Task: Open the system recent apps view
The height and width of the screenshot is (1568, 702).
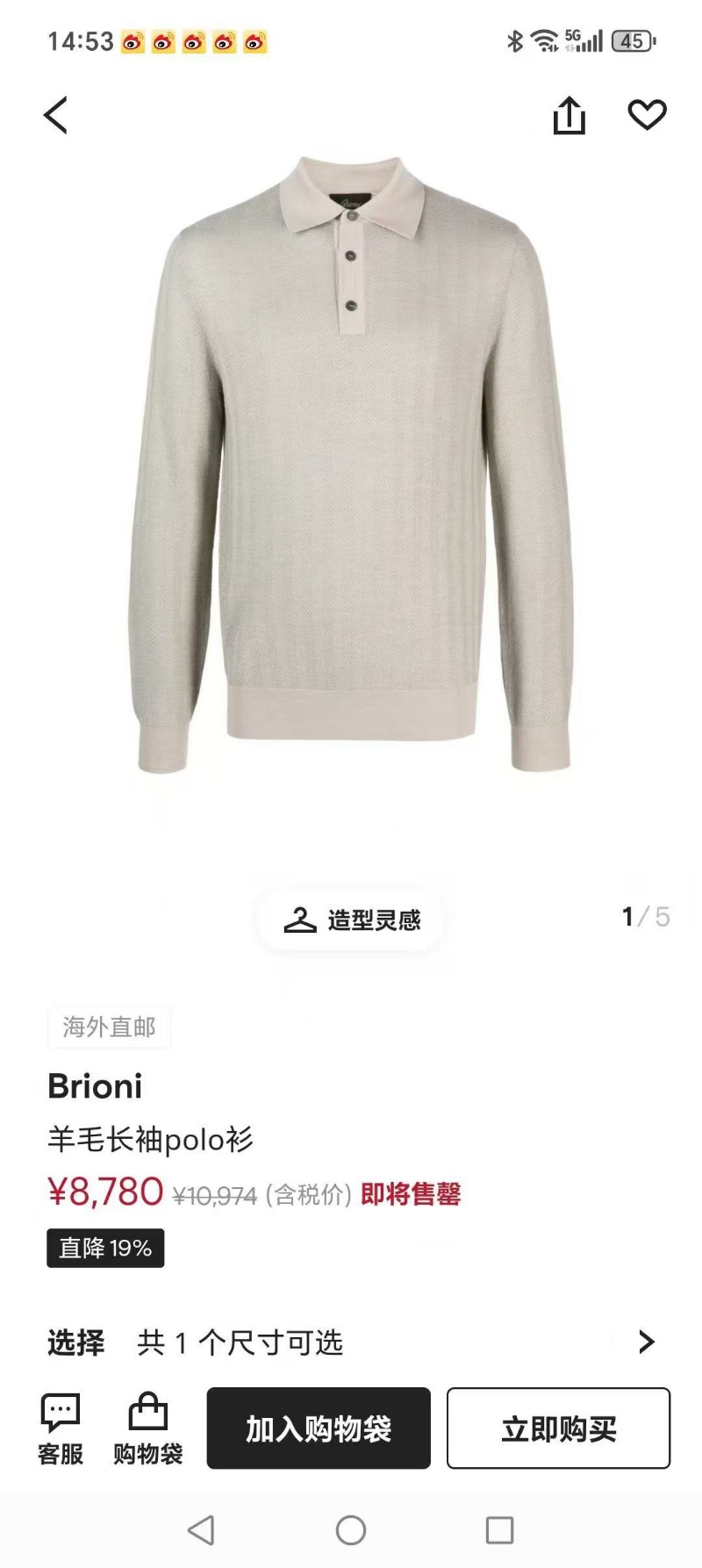Action: coord(499,1530)
